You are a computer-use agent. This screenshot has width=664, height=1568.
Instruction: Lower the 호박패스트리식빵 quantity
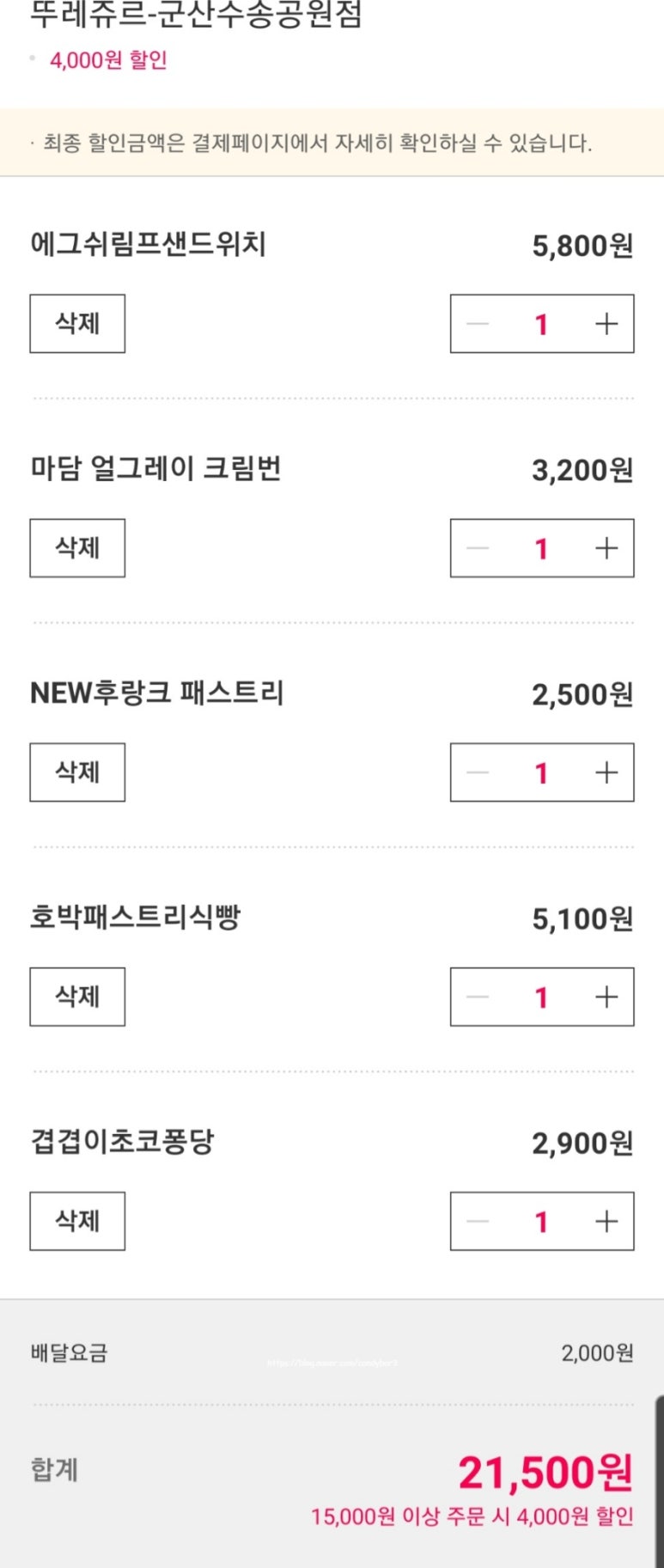click(x=478, y=997)
